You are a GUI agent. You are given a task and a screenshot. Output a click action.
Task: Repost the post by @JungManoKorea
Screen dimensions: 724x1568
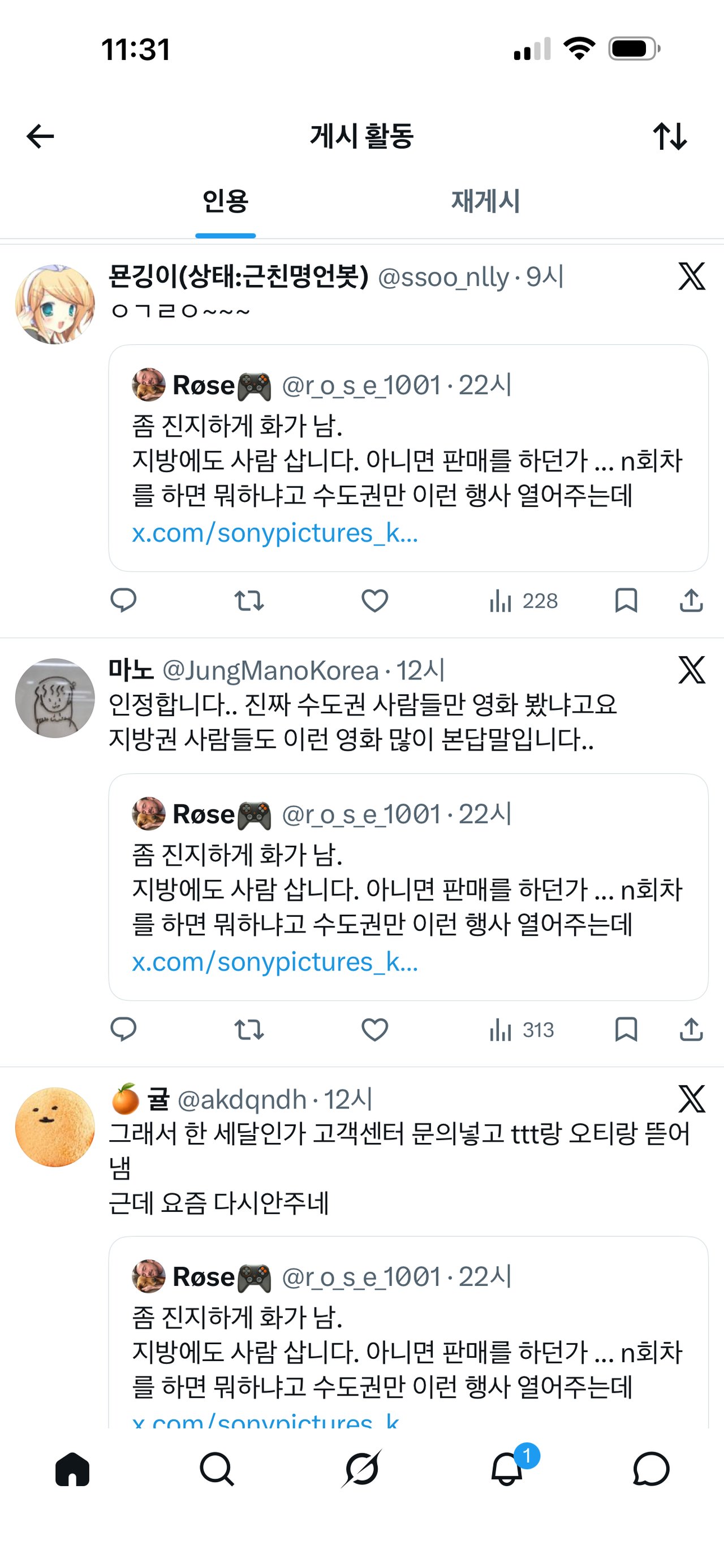pyautogui.click(x=249, y=1030)
